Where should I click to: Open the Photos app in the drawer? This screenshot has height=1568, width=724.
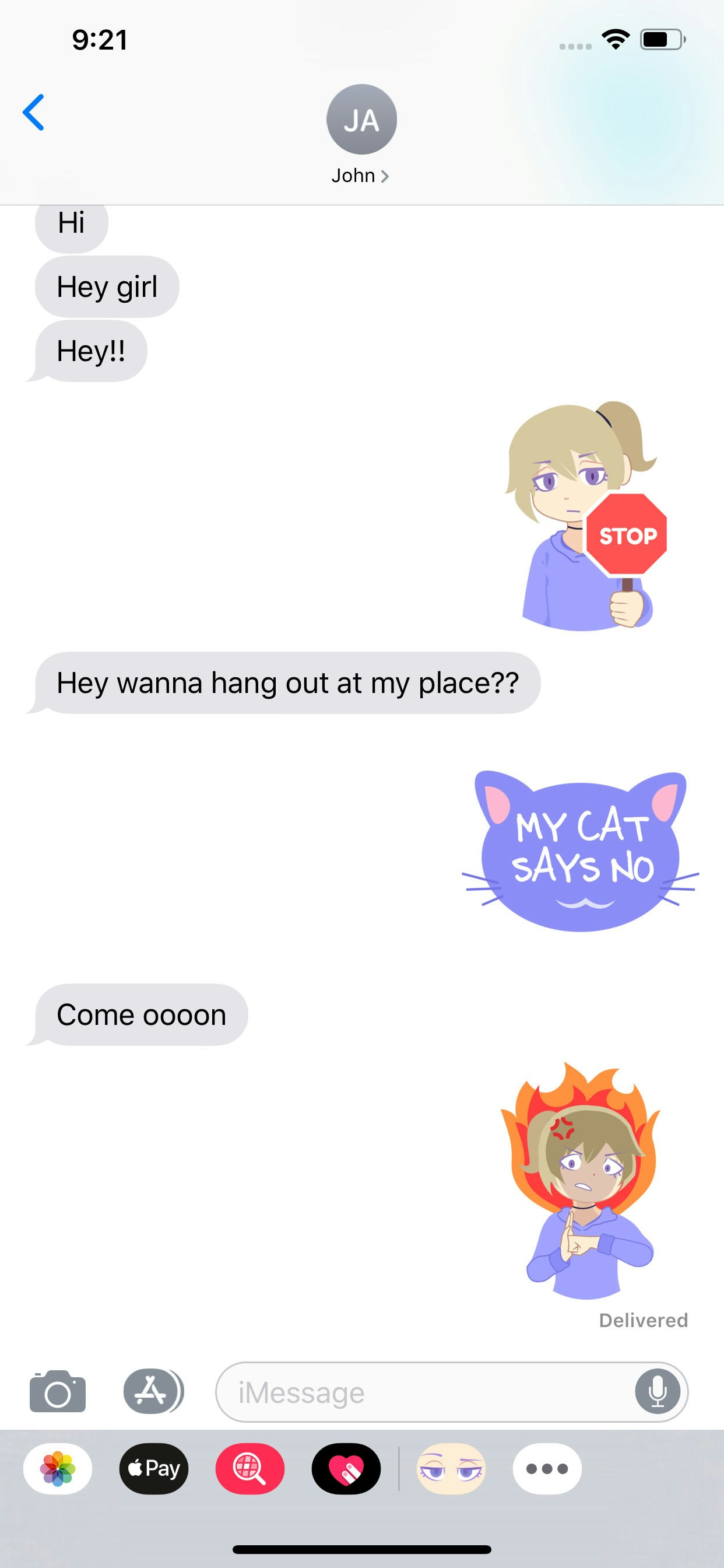point(58,1469)
